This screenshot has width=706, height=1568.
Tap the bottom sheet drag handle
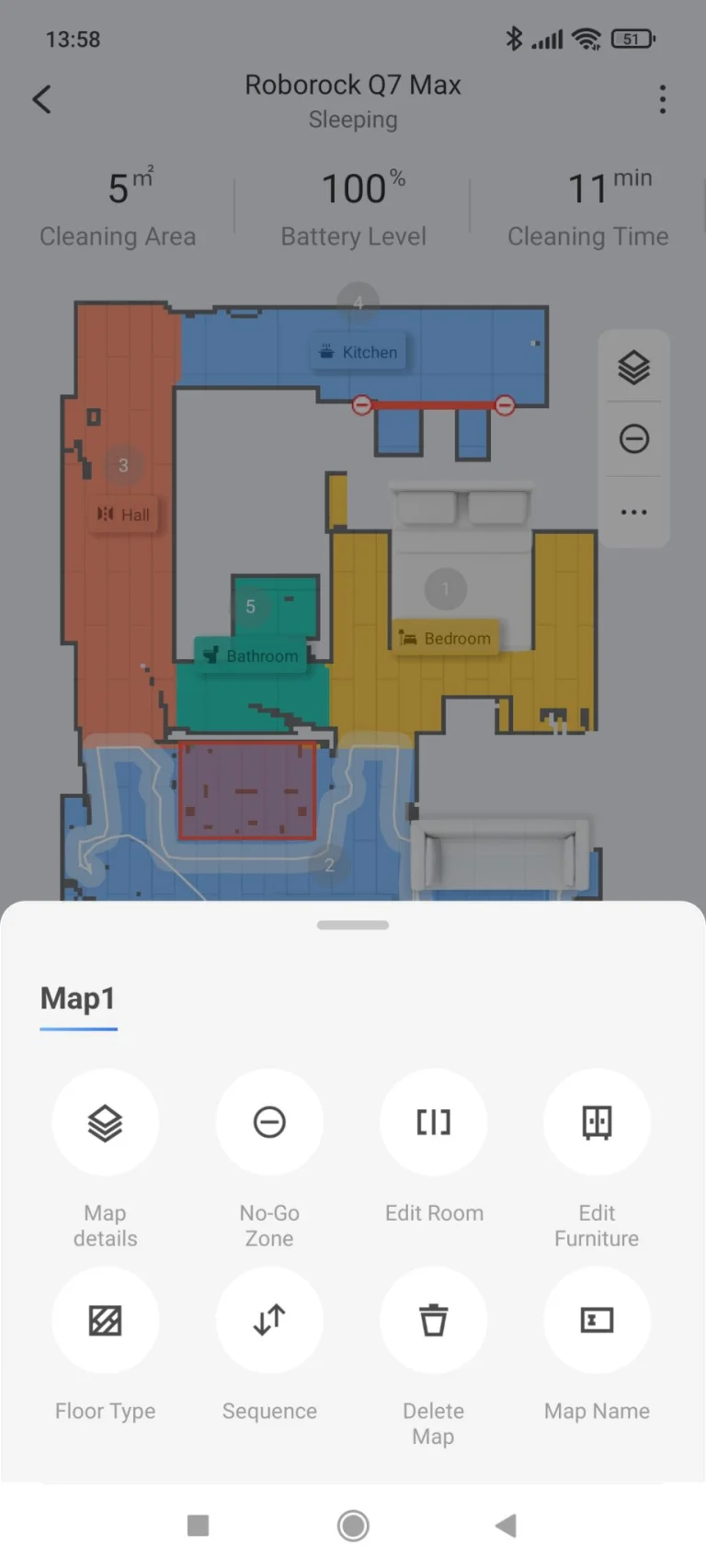click(353, 925)
